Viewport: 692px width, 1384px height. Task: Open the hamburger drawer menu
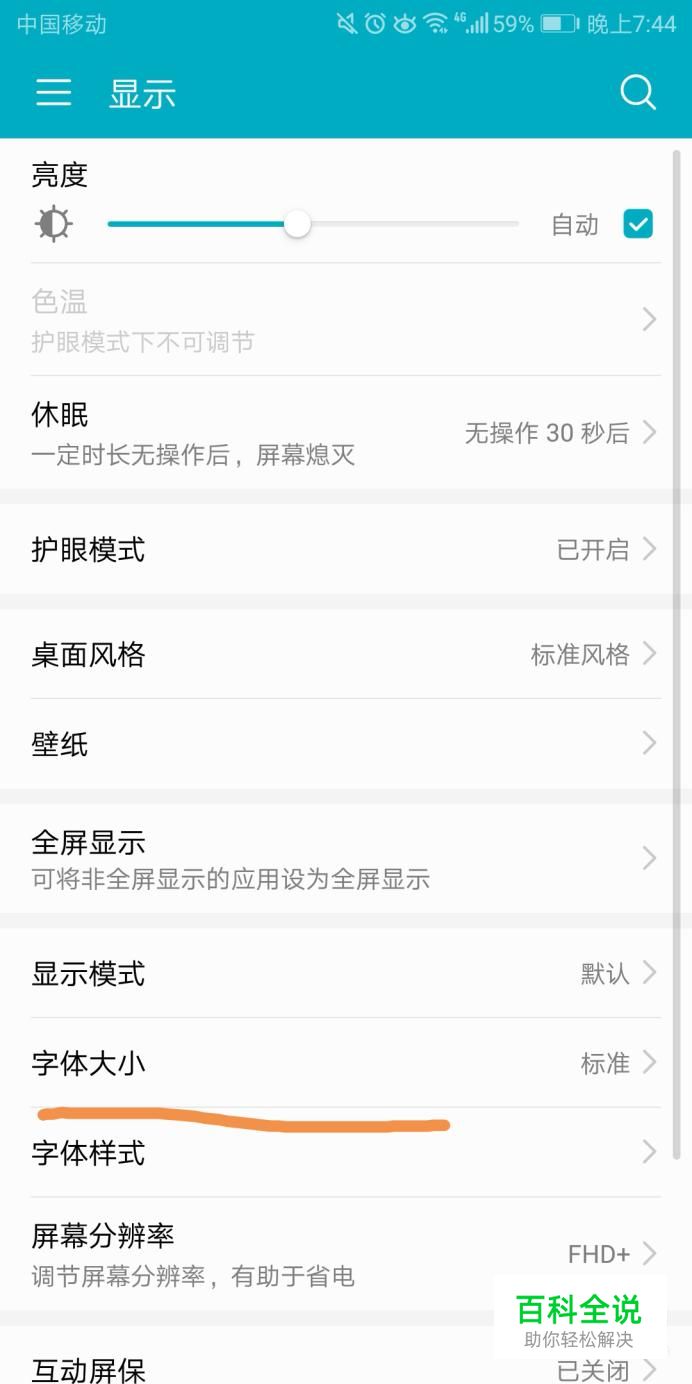54,93
